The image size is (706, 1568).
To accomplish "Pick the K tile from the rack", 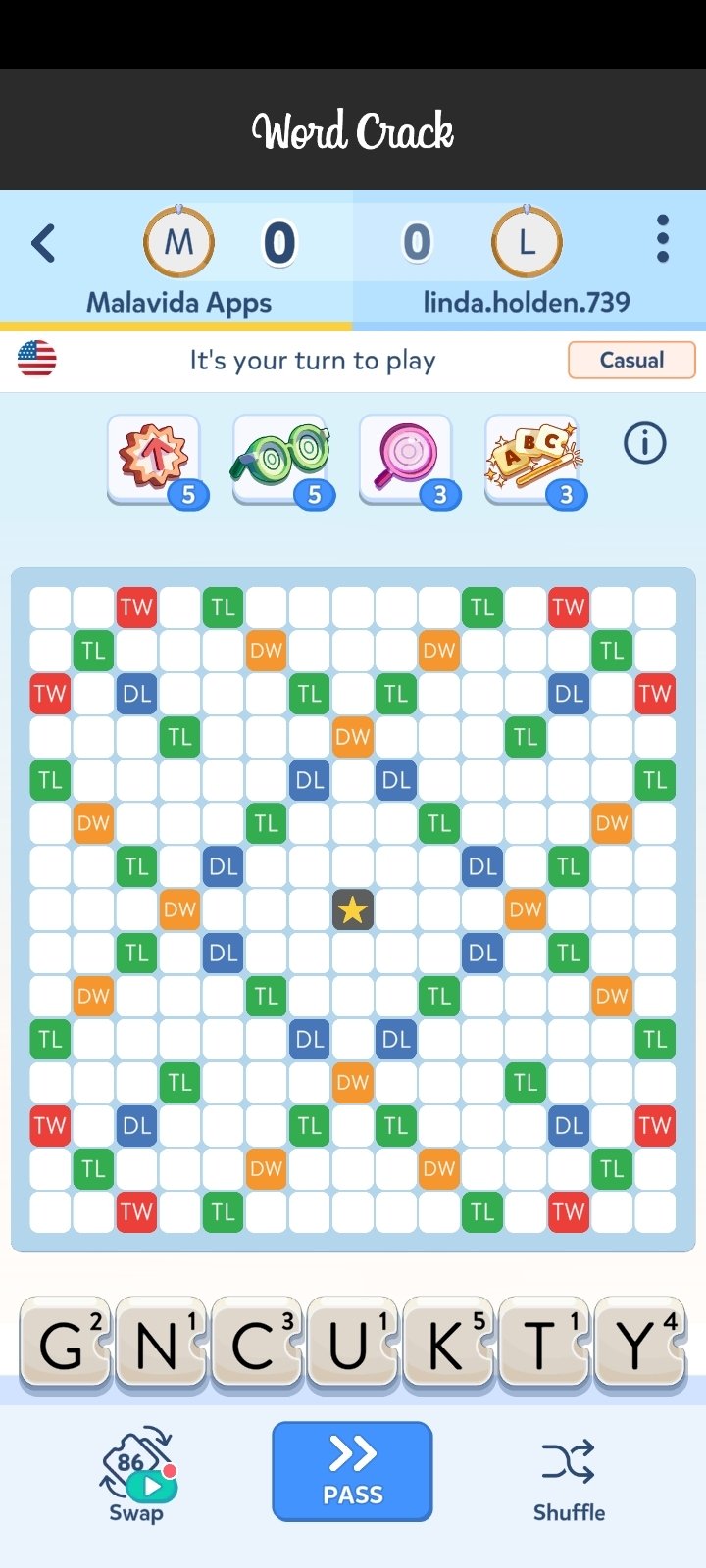I will [449, 1344].
